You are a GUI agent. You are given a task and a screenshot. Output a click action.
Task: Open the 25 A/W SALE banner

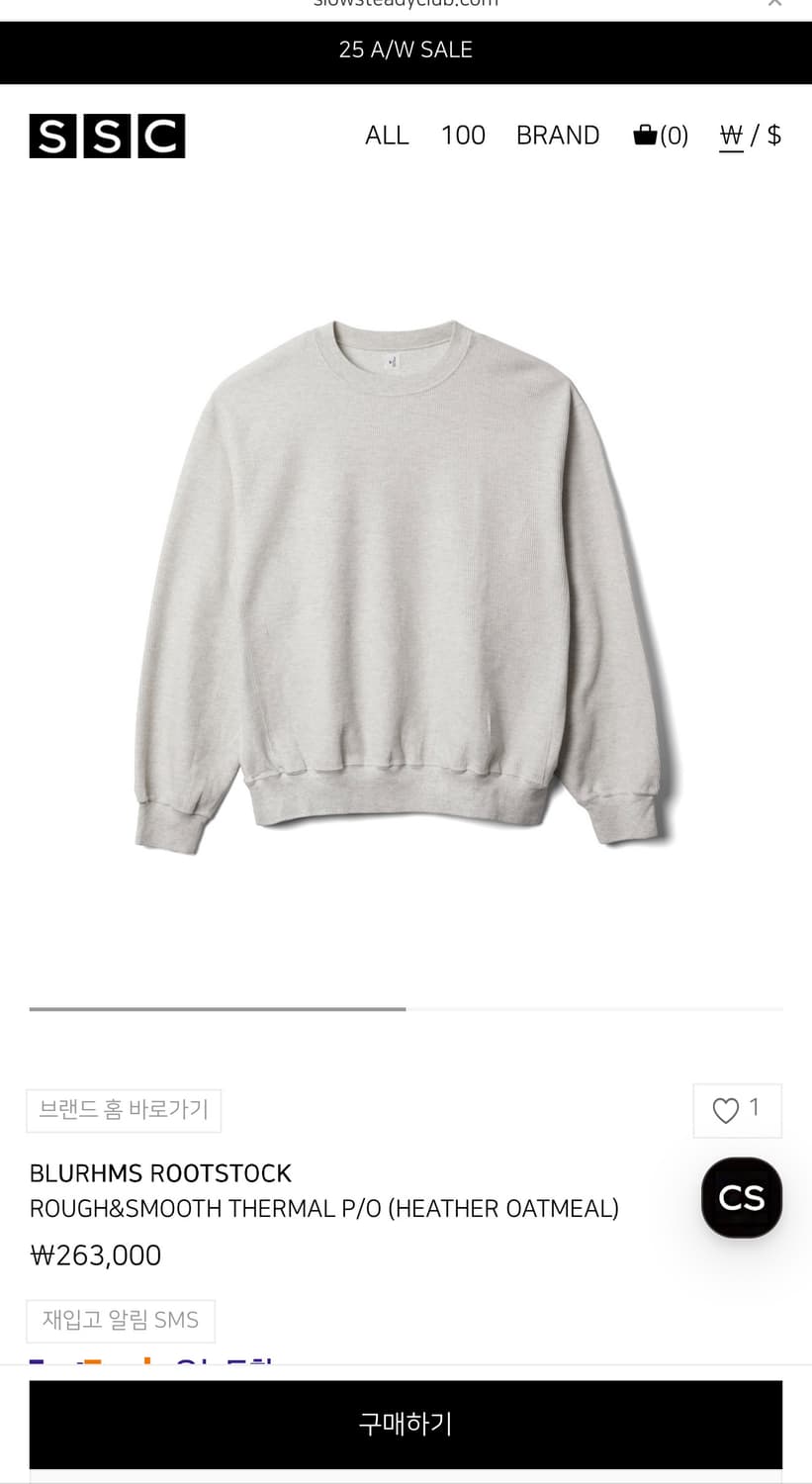406,49
